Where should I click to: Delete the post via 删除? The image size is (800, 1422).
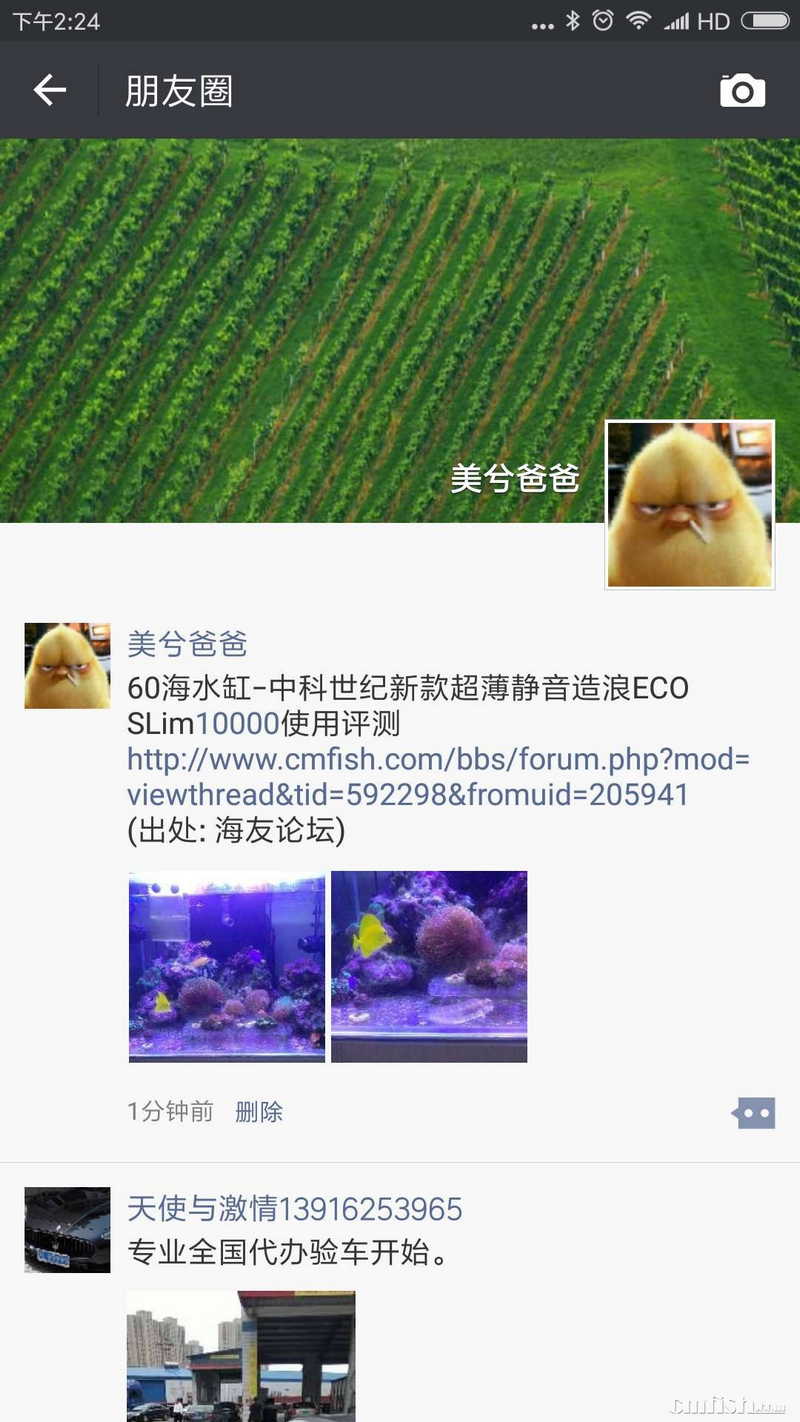(x=259, y=1111)
